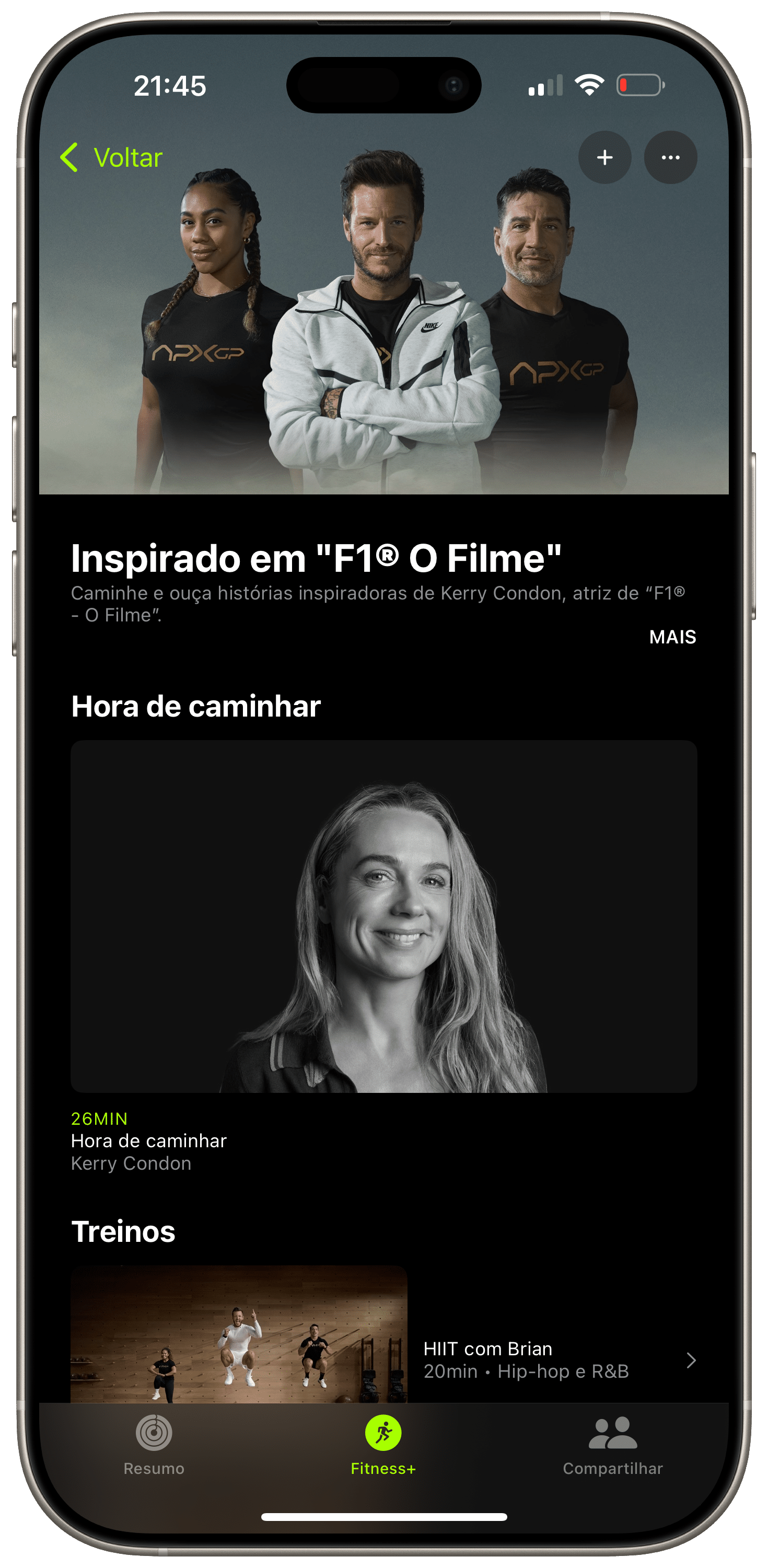Image resolution: width=768 pixels, height=1568 pixels.
Task: Go back with the Voltar button
Action: coord(112,158)
